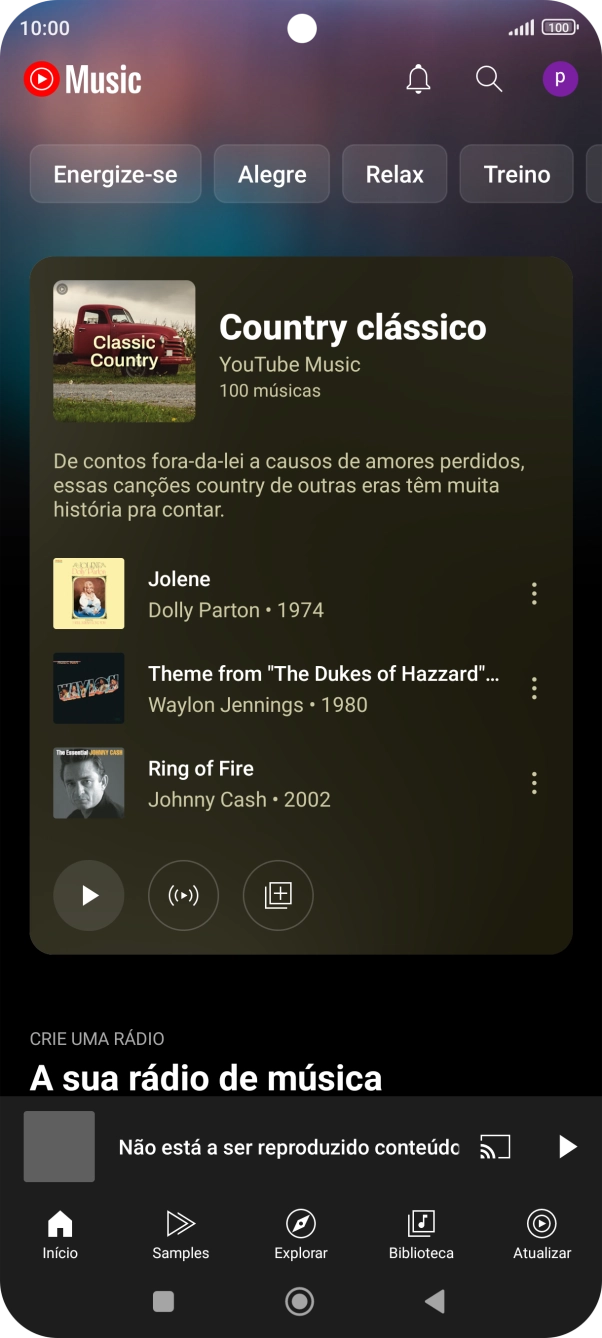Select the Relax chip

395,174
